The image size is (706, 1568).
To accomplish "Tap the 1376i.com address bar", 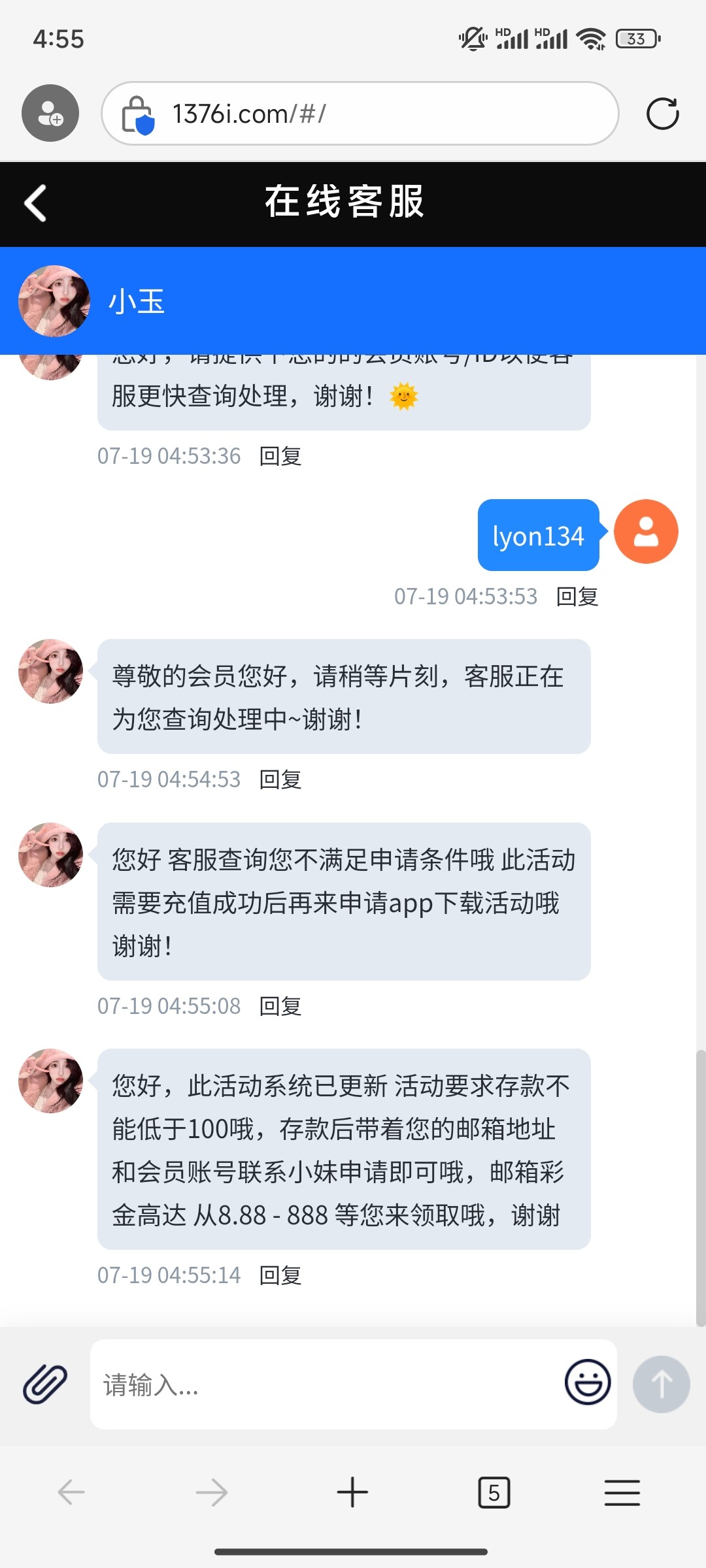I will pyautogui.click(x=360, y=114).
